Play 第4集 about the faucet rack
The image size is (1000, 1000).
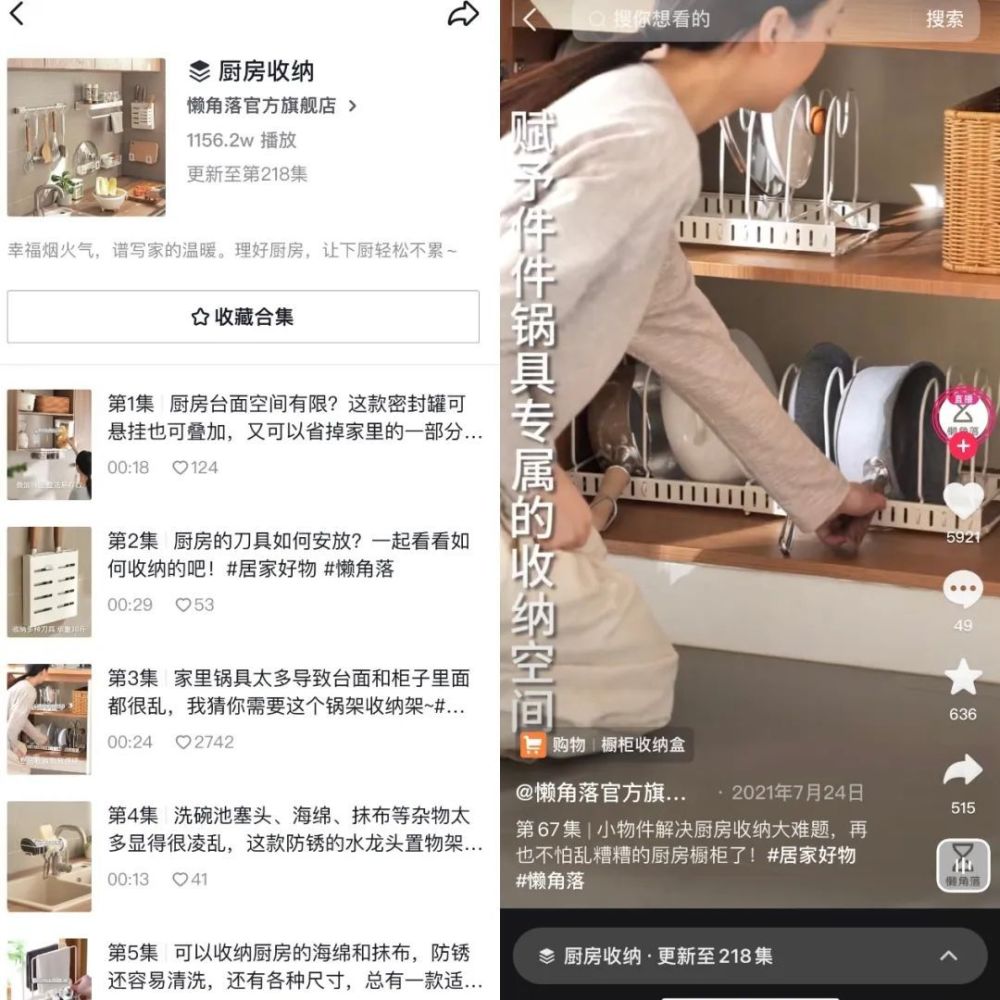point(245,855)
